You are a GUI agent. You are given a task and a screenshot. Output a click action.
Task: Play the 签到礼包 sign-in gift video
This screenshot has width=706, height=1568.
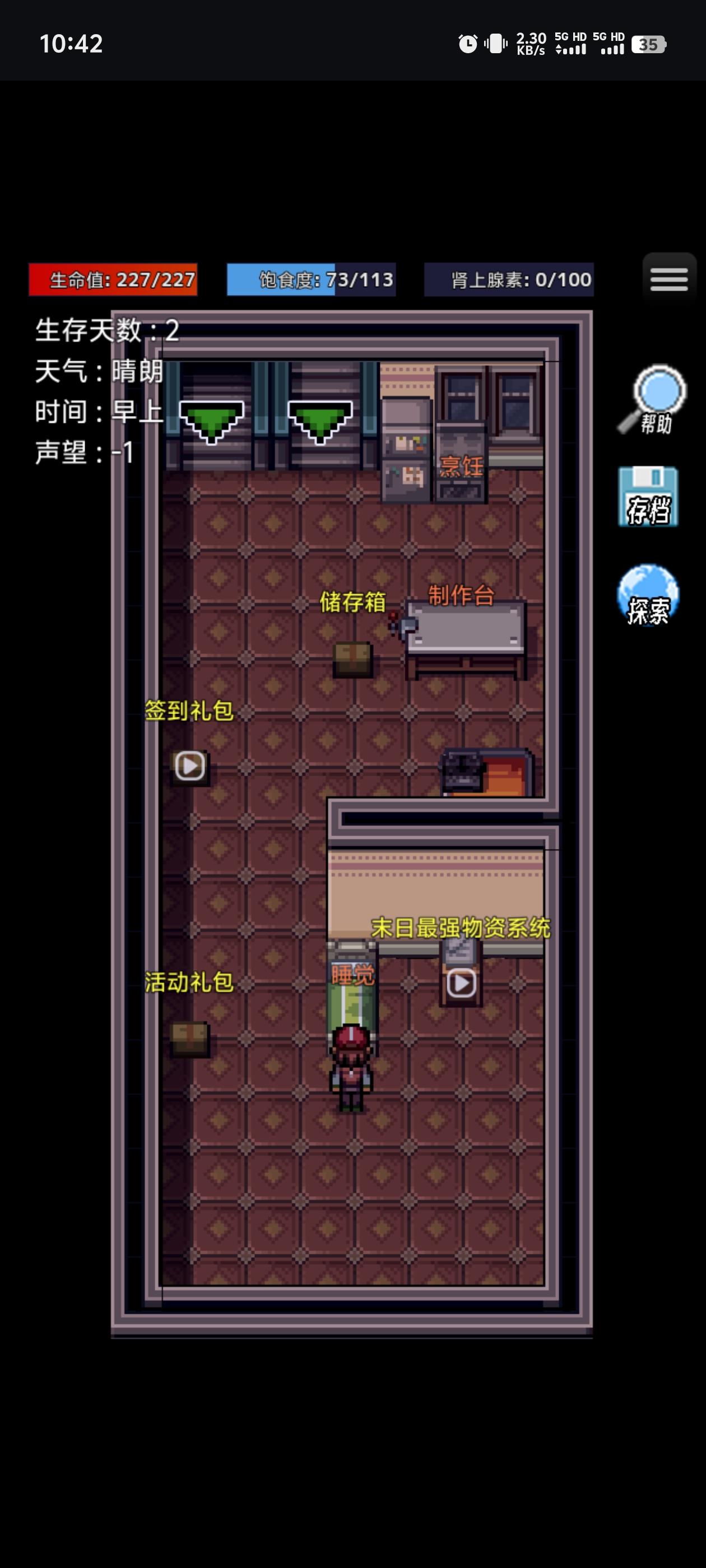(x=189, y=766)
